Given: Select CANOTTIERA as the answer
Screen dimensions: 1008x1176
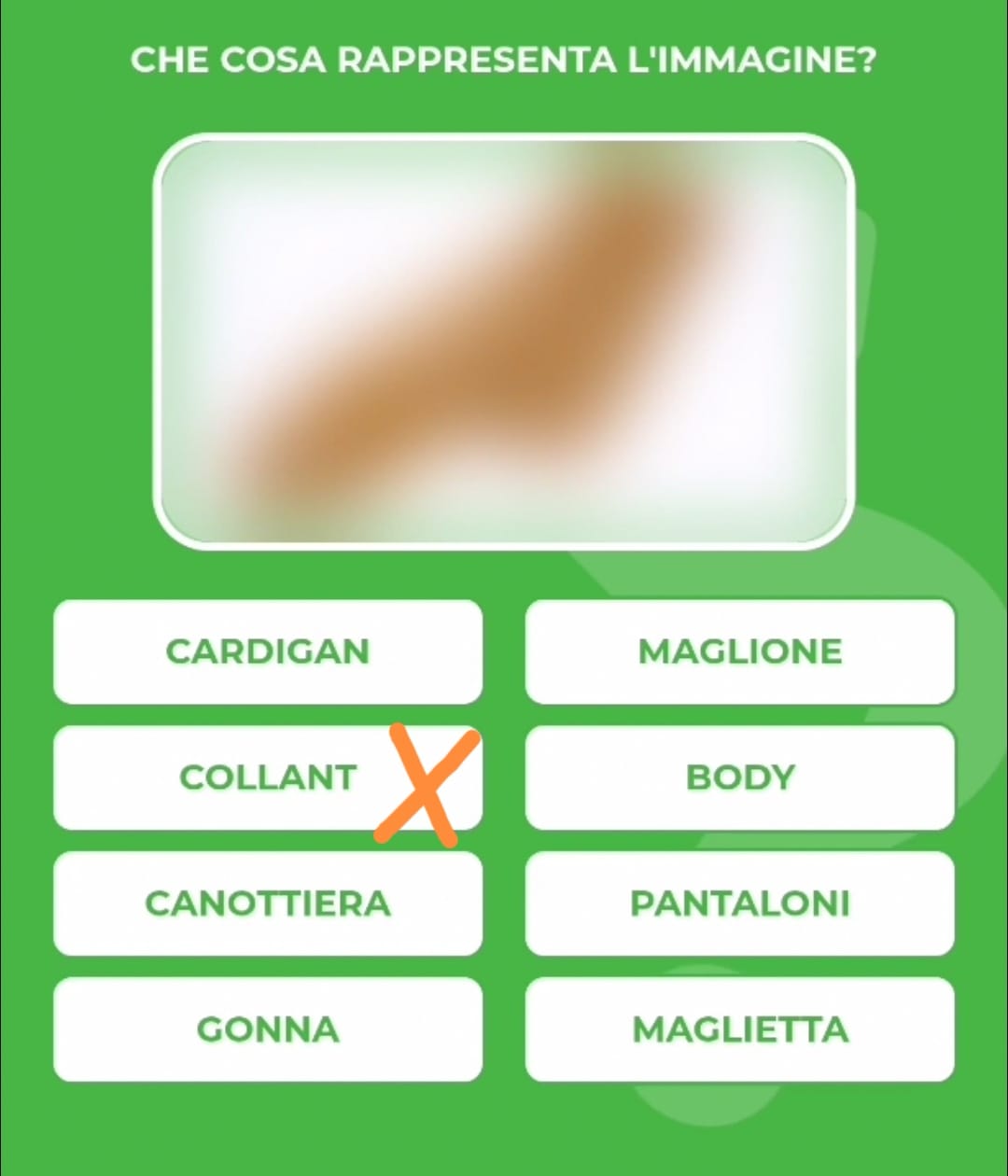Looking at the screenshot, I should point(268,903).
